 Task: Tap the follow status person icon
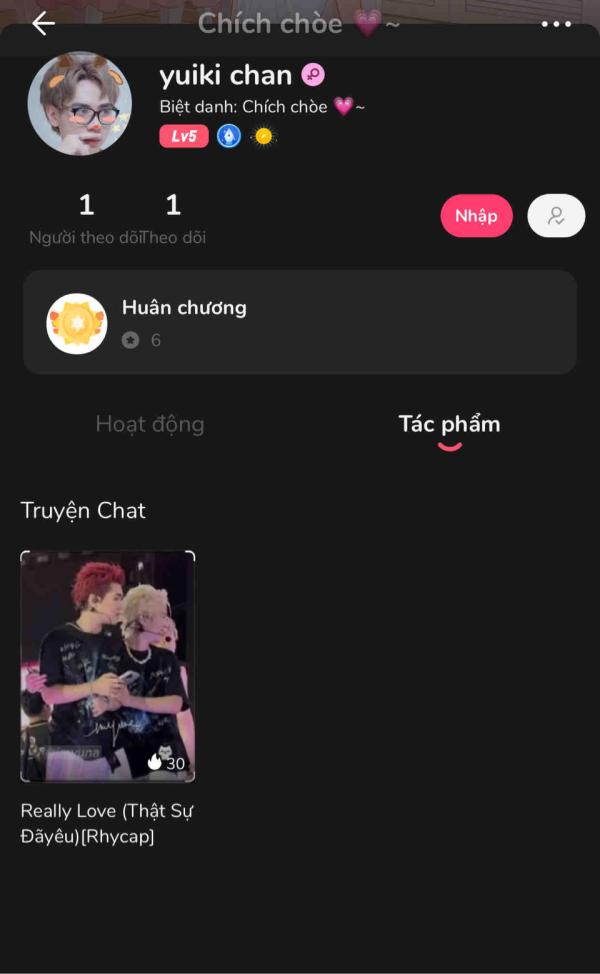pyautogui.click(x=556, y=216)
